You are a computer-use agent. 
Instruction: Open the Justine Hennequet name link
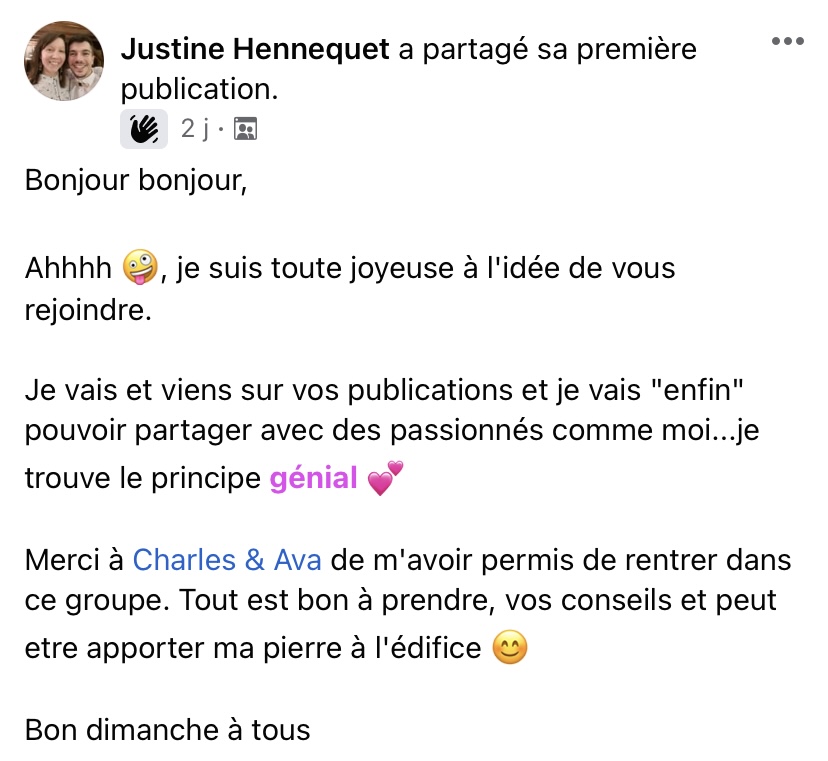coord(255,48)
